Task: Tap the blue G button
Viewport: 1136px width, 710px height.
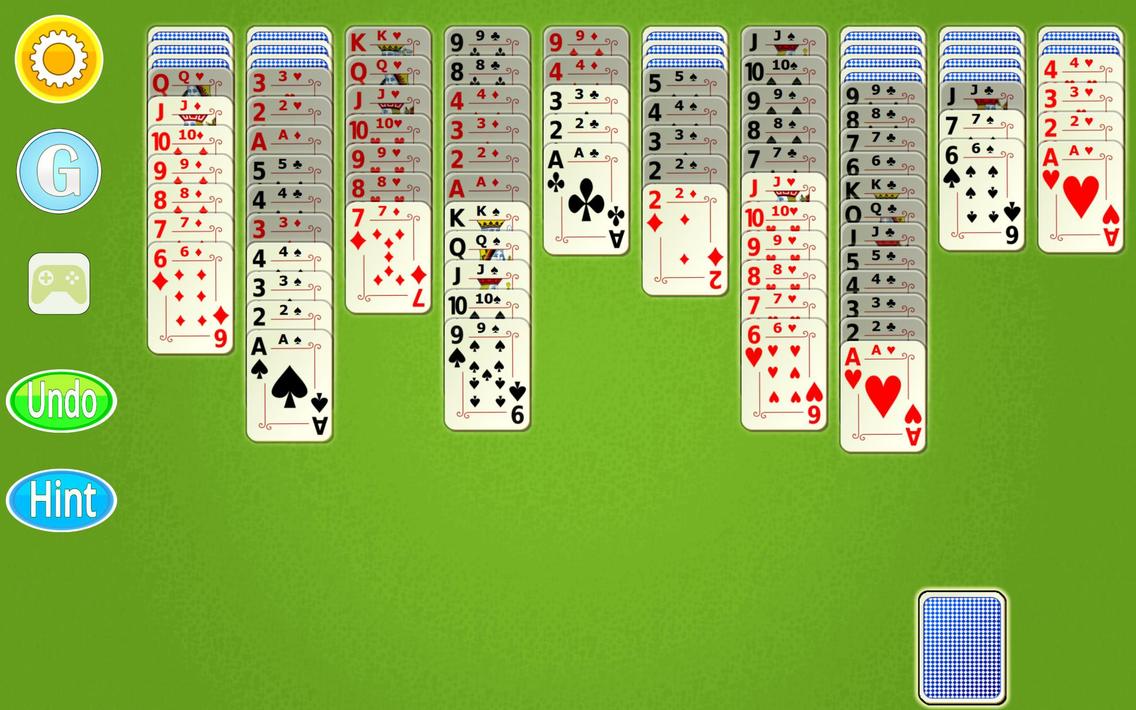Action: (59, 171)
